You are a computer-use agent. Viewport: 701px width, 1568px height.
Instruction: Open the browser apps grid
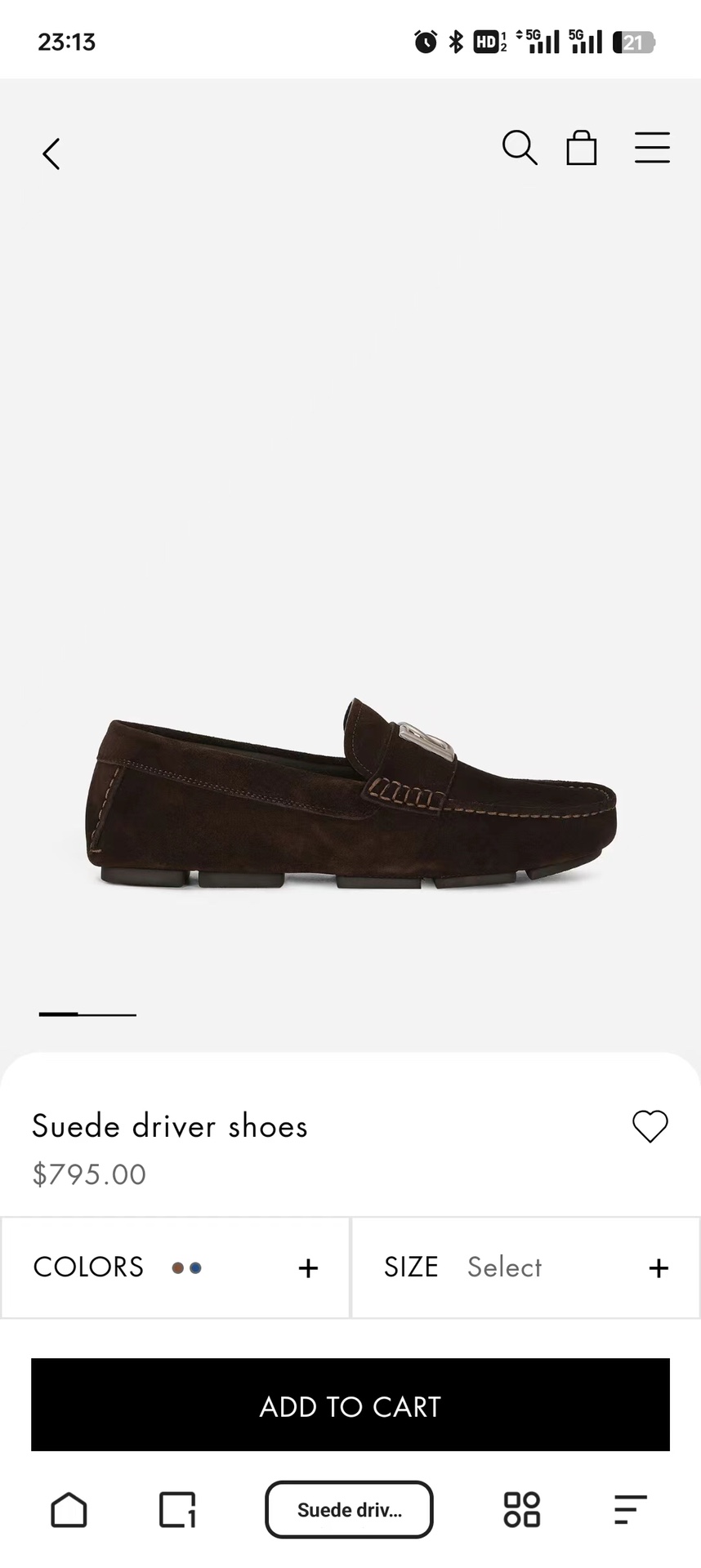point(522,1510)
